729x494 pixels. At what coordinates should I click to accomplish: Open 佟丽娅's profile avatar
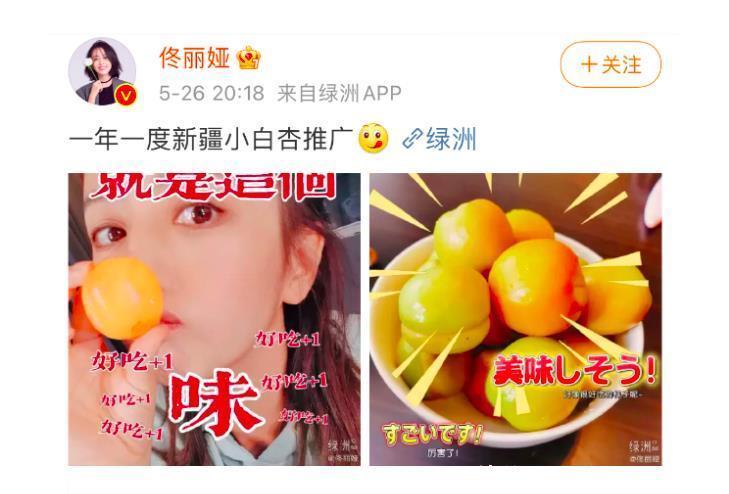click(x=102, y=71)
